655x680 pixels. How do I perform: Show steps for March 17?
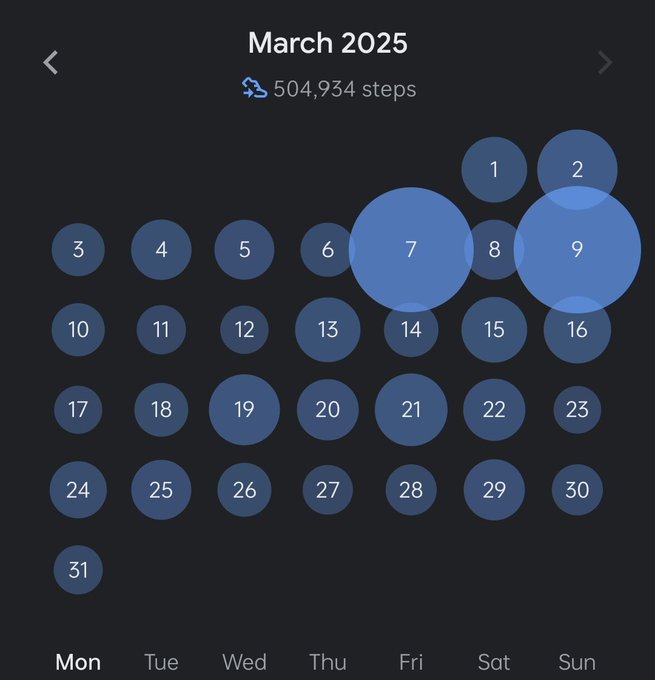(x=78, y=409)
